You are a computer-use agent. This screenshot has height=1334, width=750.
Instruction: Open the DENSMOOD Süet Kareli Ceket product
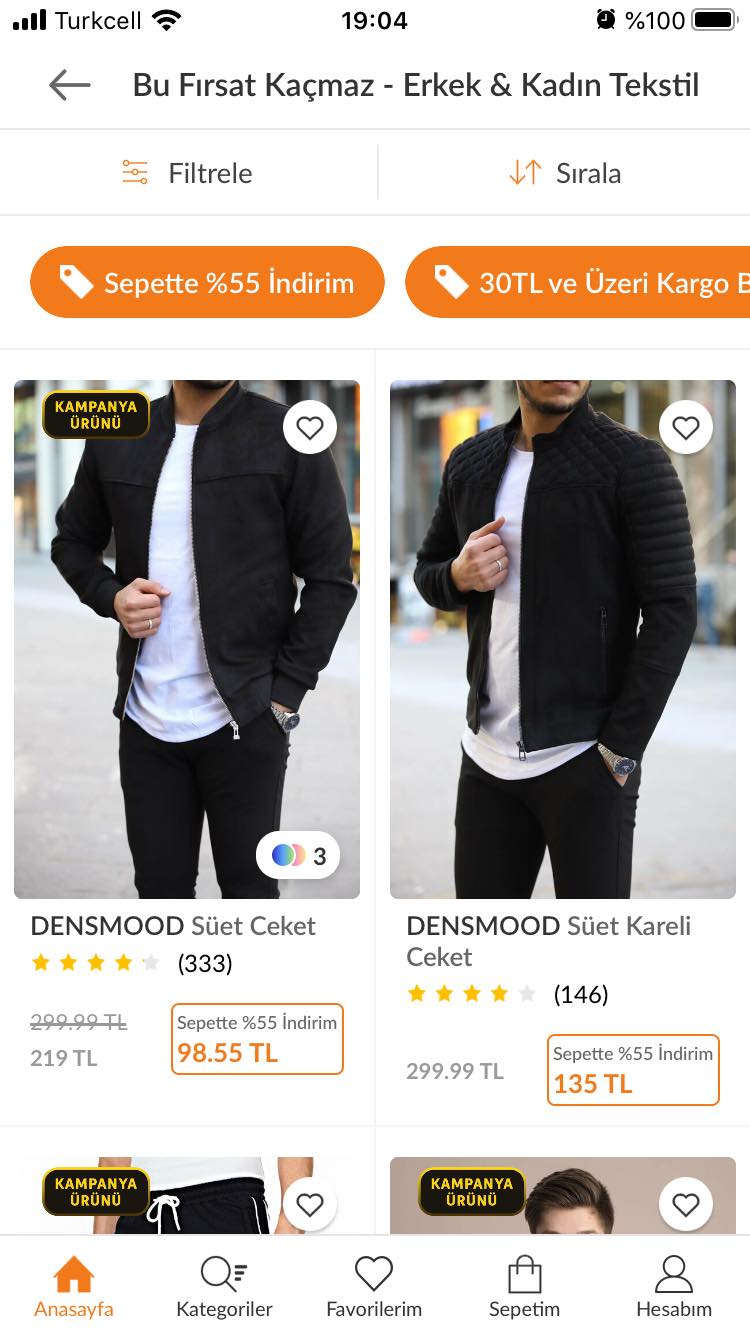point(562,640)
